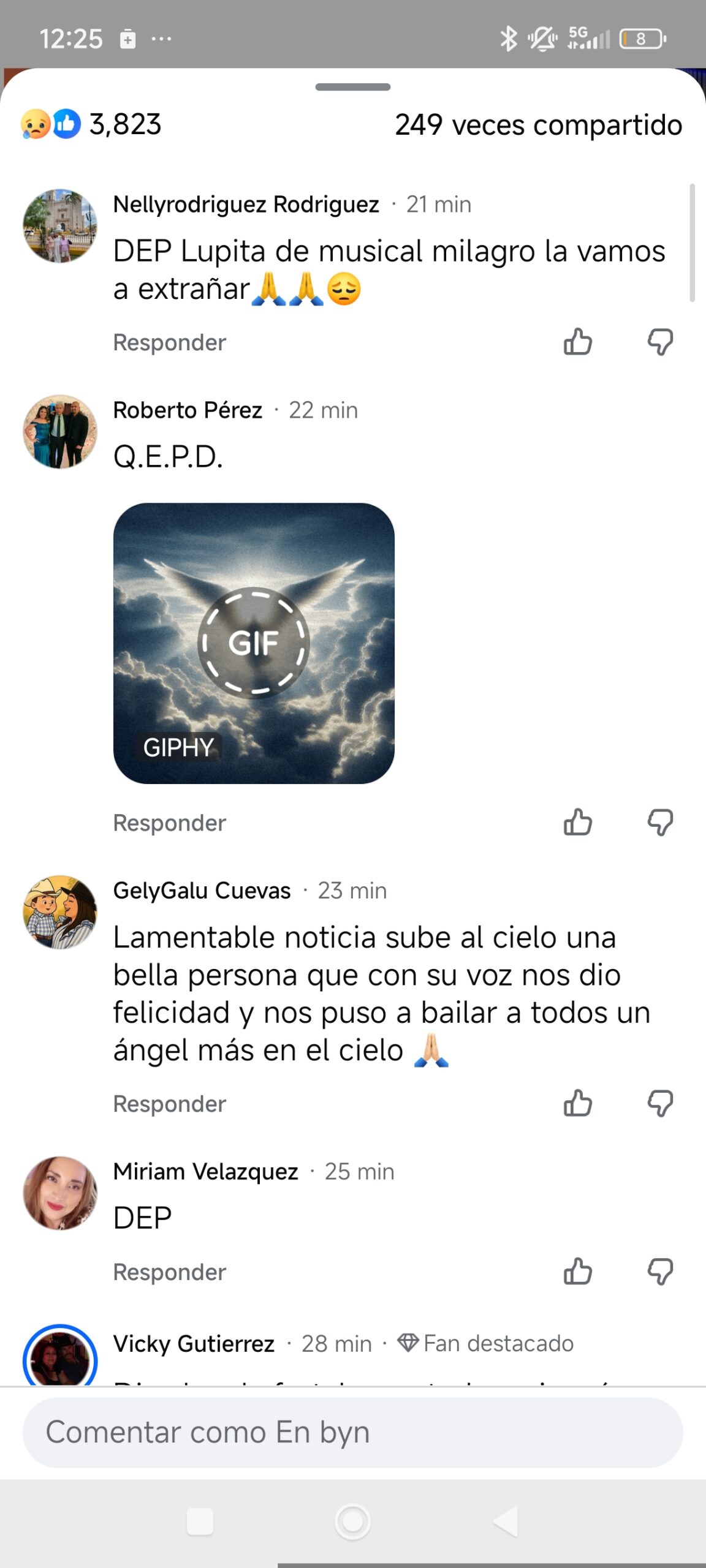View the 3,823 reactions list

(x=92, y=124)
